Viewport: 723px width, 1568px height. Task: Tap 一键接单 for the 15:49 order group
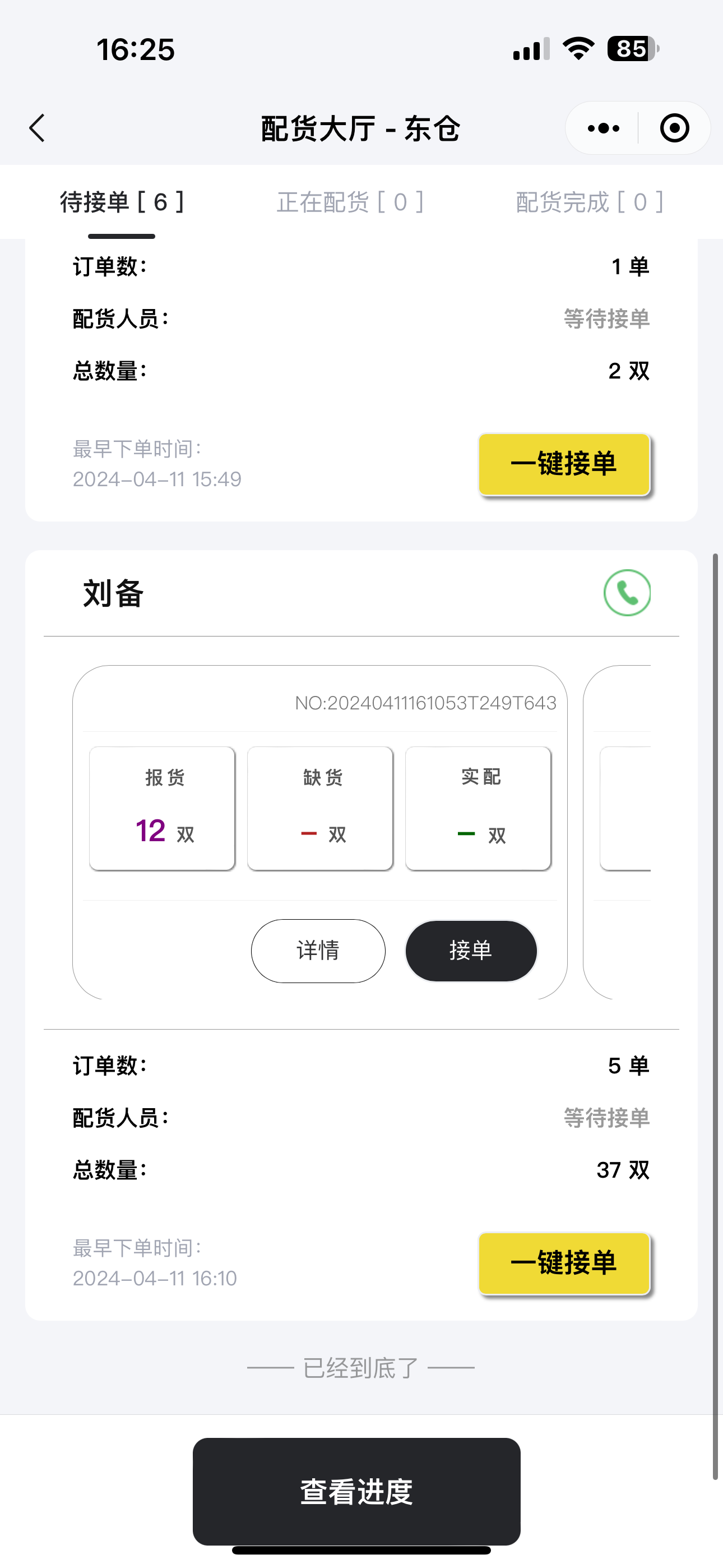pos(564,464)
